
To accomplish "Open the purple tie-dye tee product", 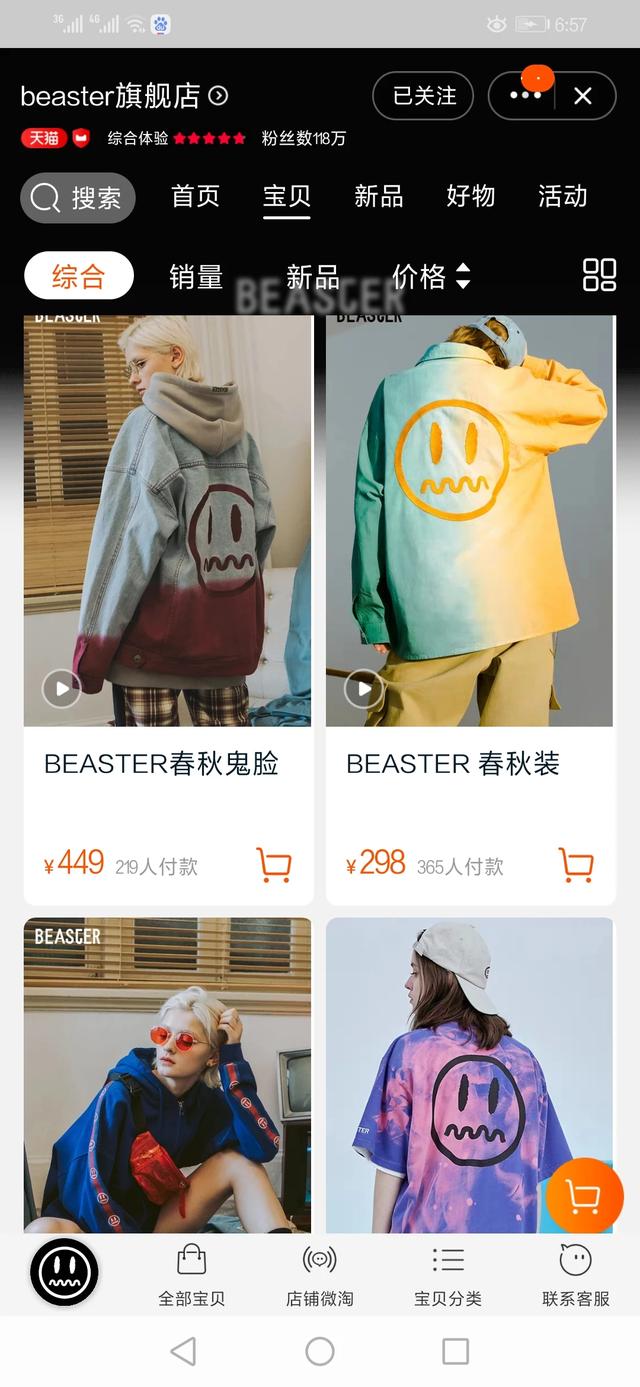I will pos(469,1075).
